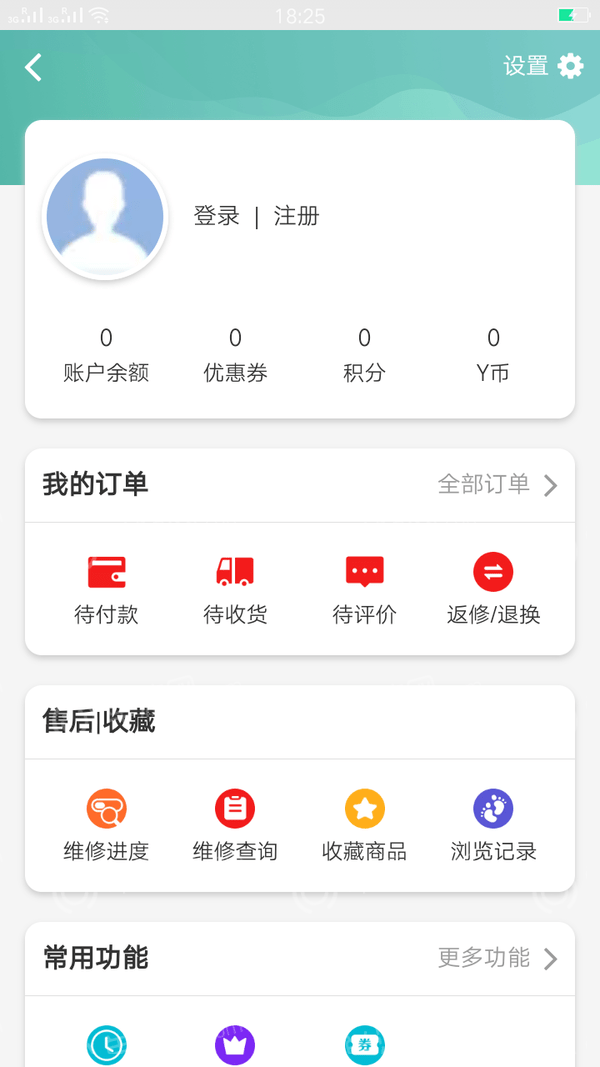Viewport: 600px width, 1067px height.
Task: Open 维修查询 repair lookup
Action: pyautogui.click(x=235, y=826)
